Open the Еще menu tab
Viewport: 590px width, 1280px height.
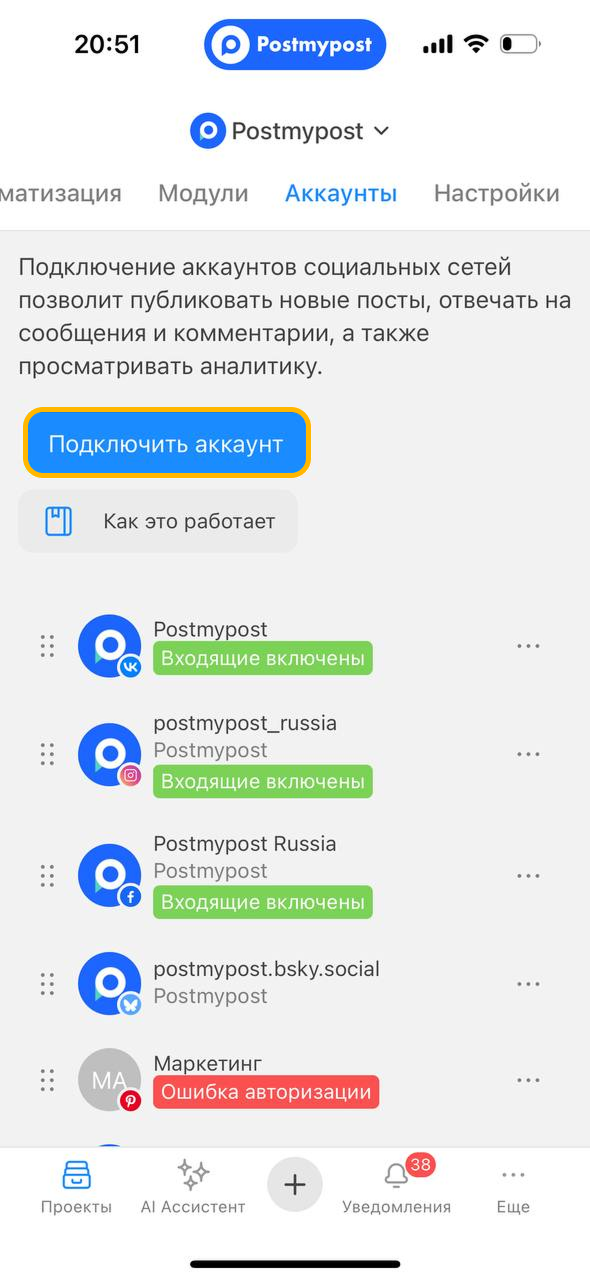(513, 1187)
